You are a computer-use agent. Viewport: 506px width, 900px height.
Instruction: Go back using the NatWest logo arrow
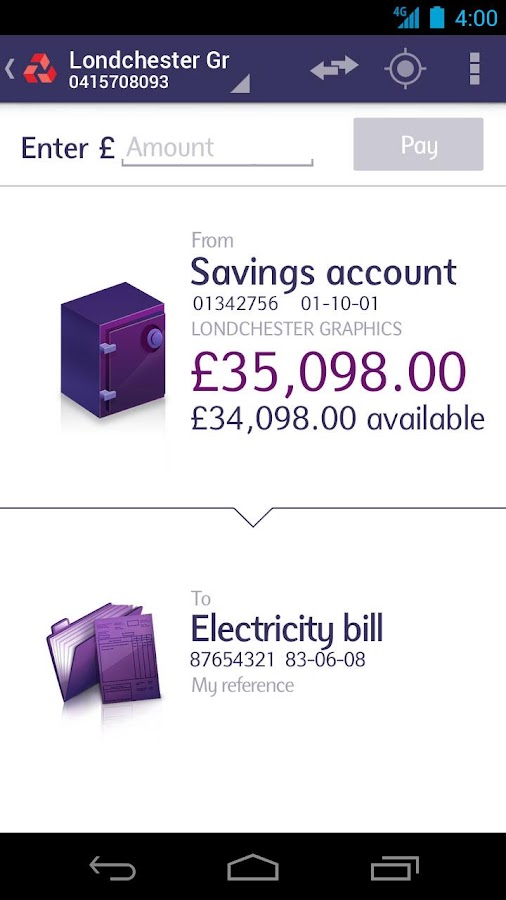point(31,69)
